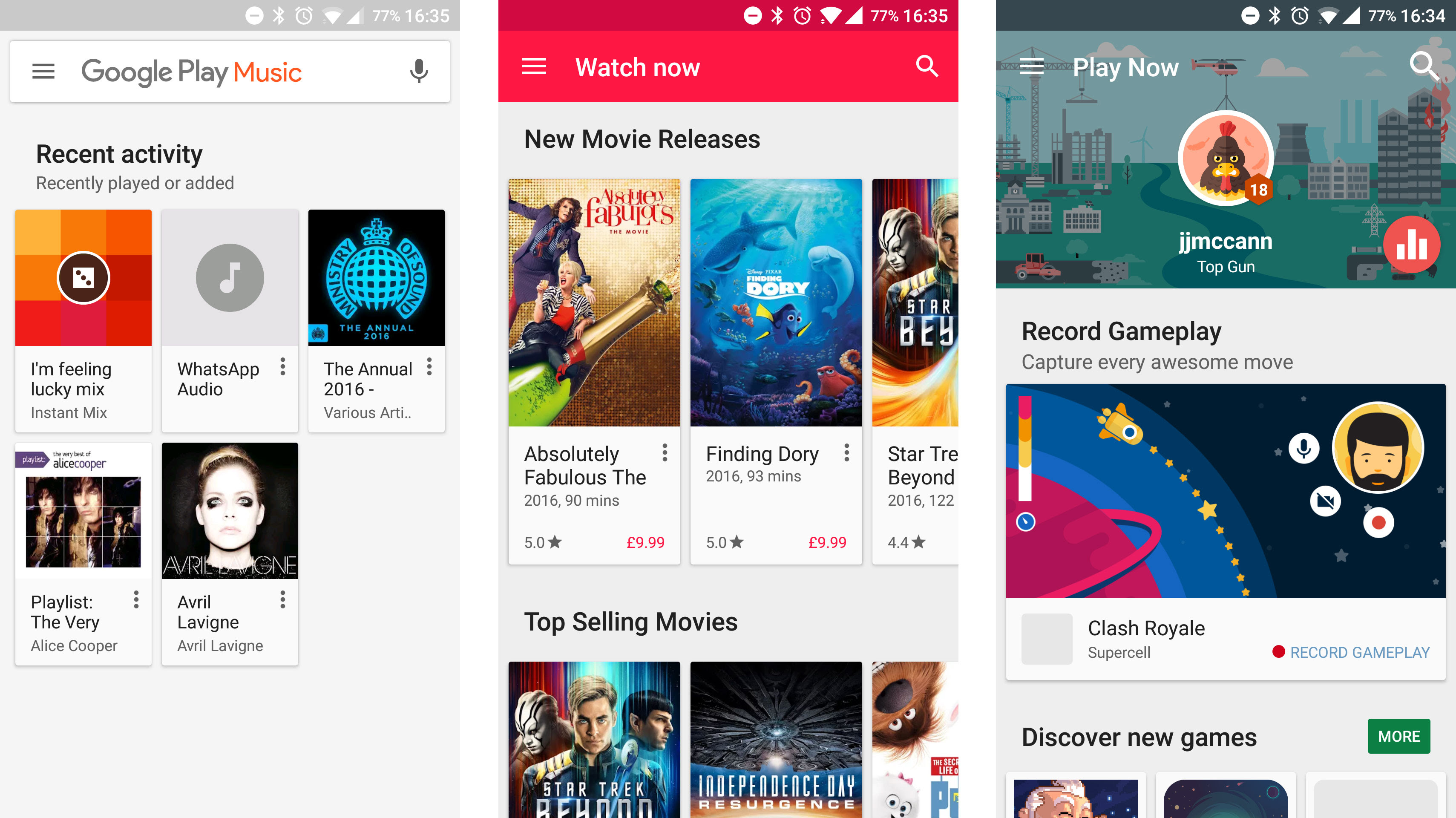Open Independence Day Resurgence in Top Selling Movies
The width and height of the screenshot is (1456, 818).
click(x=776, y=740)
